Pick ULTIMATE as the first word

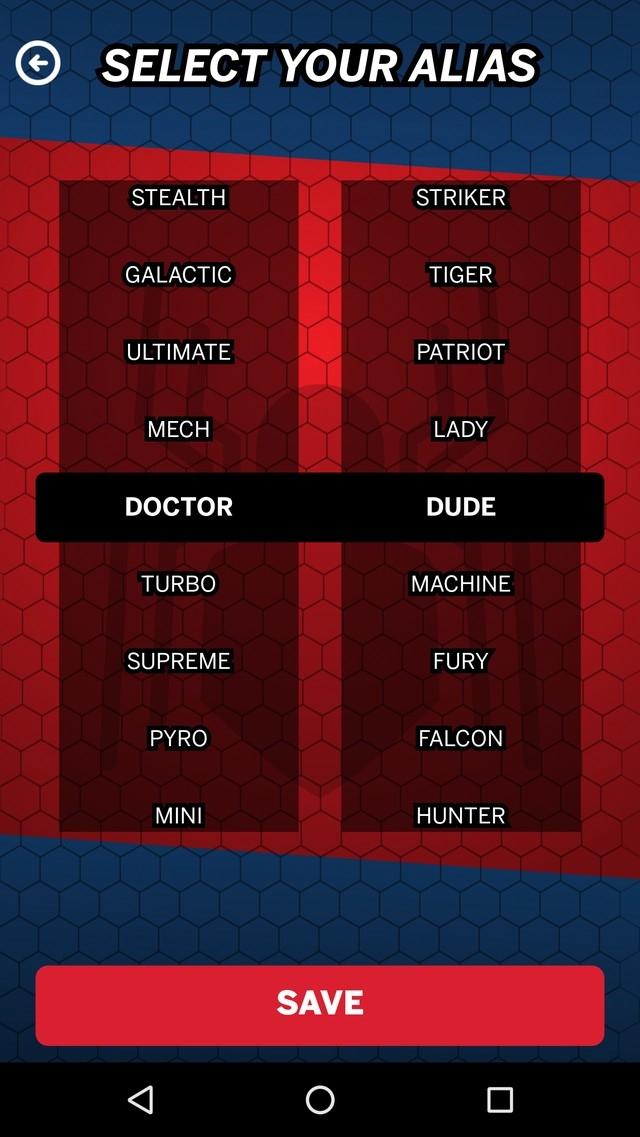179,352
